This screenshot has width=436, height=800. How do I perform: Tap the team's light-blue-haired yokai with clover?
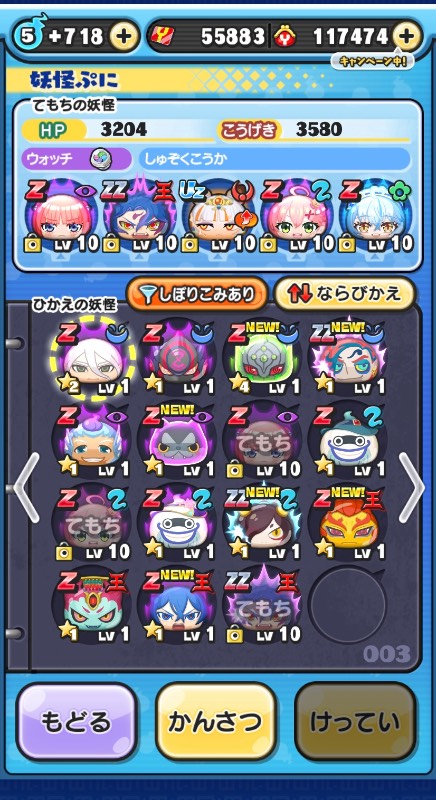coord(376,217)
